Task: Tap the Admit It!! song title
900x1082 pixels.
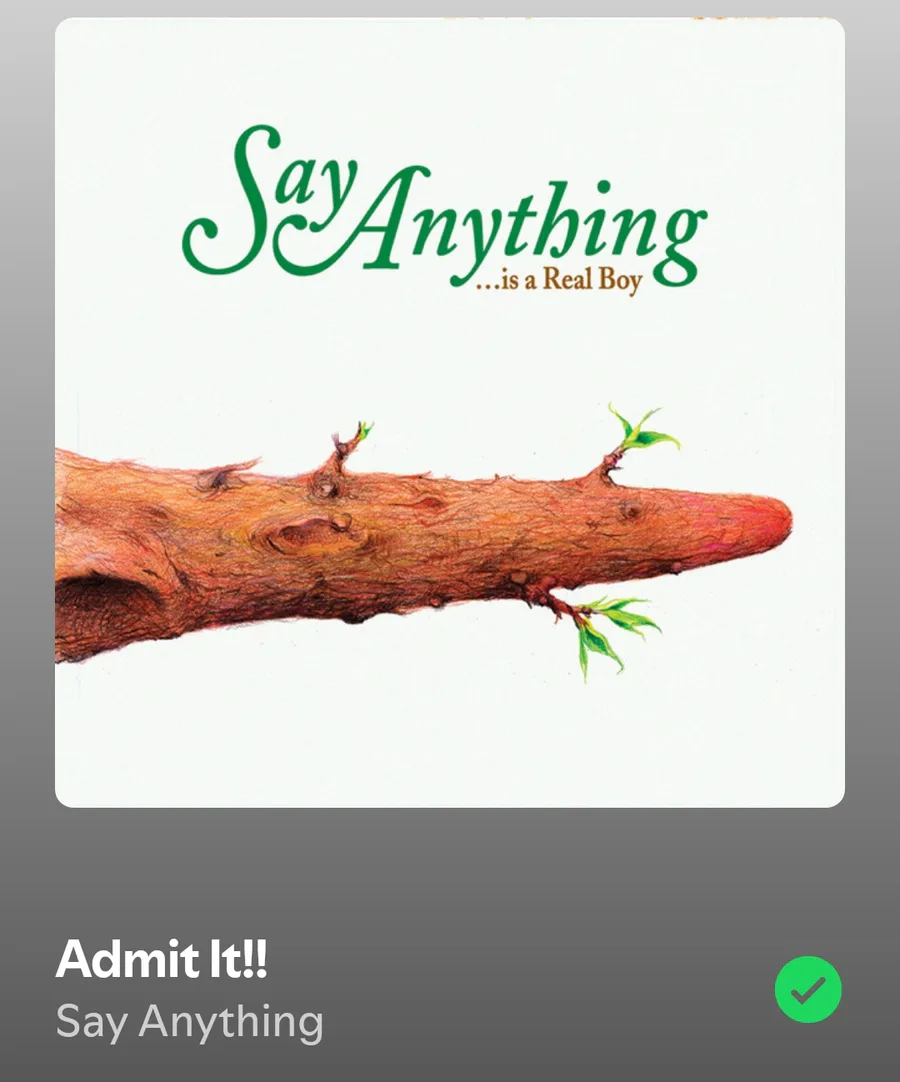Action: pyautogui.click(x=162, y=961)
